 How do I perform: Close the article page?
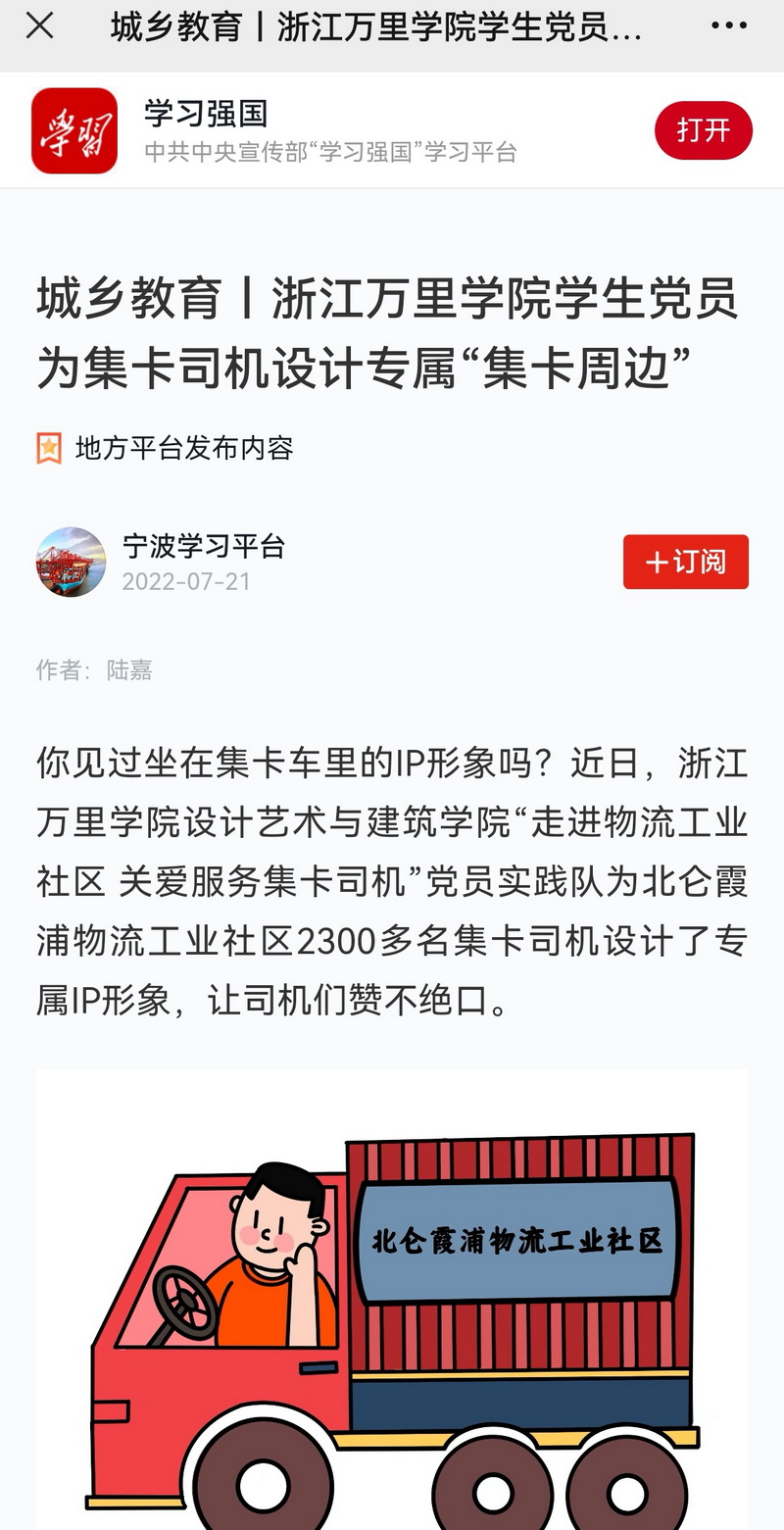pyautogui.click(x=39, y=26)
